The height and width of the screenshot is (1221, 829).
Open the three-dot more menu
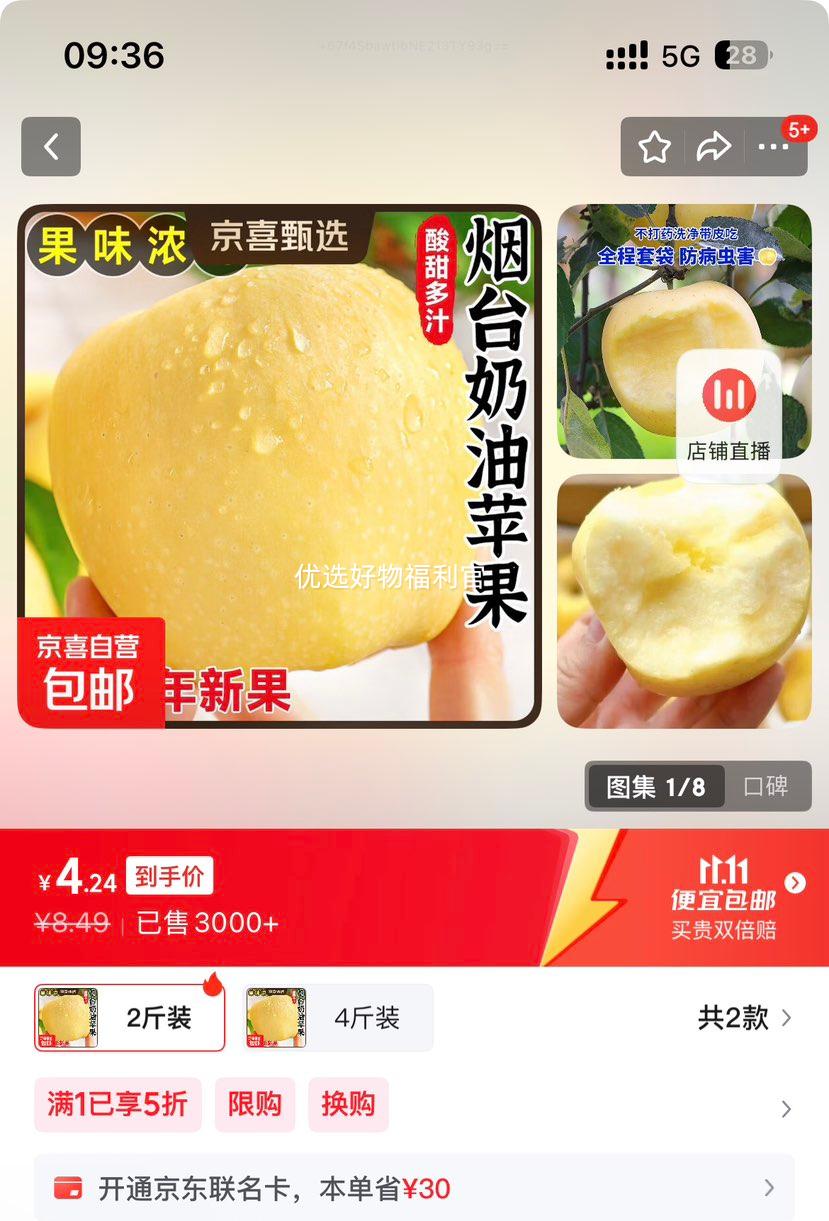[773, 148]
